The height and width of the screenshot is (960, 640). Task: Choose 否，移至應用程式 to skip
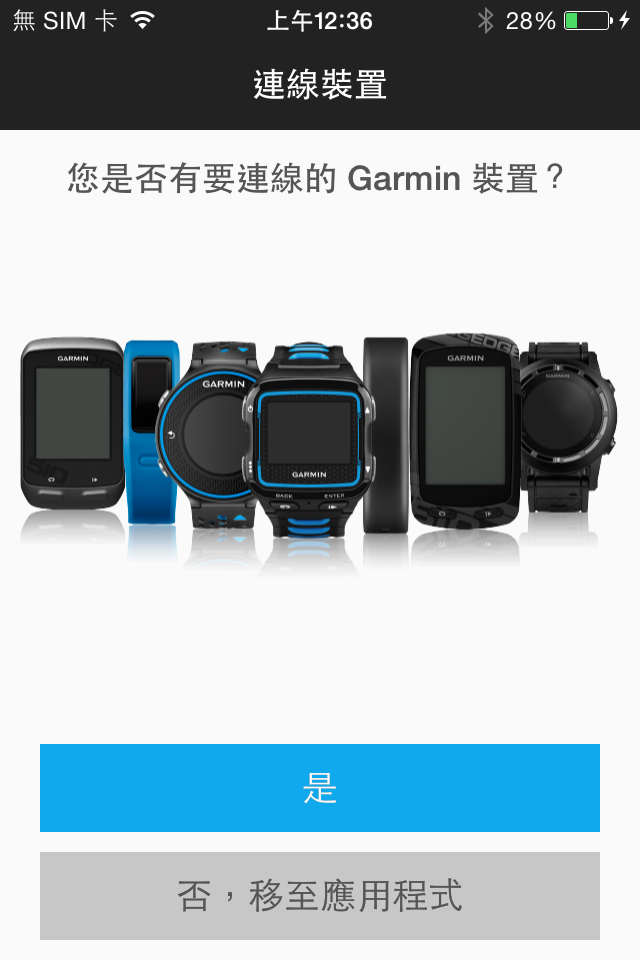320,895
